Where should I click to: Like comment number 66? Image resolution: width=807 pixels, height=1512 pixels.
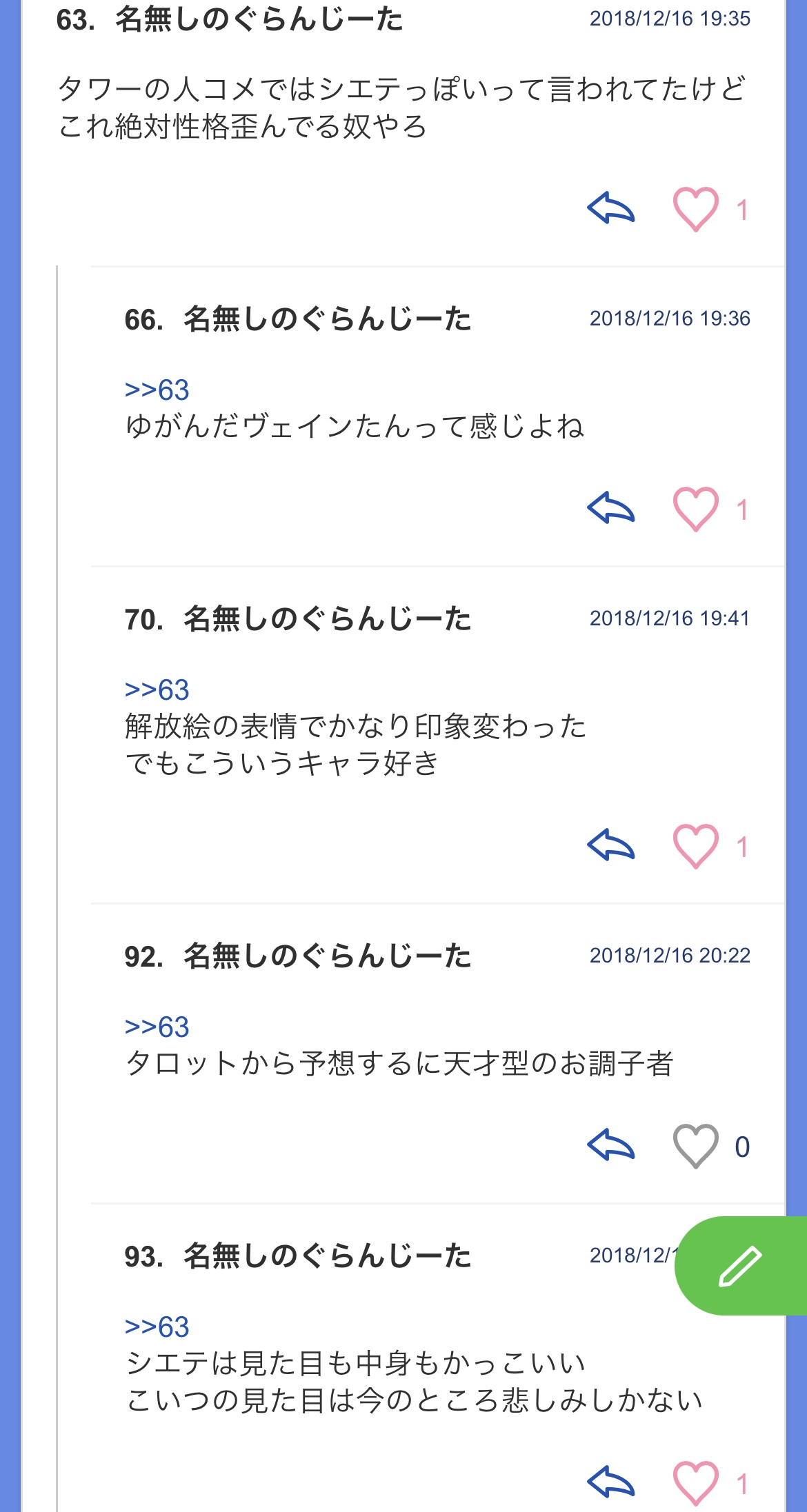695,509
